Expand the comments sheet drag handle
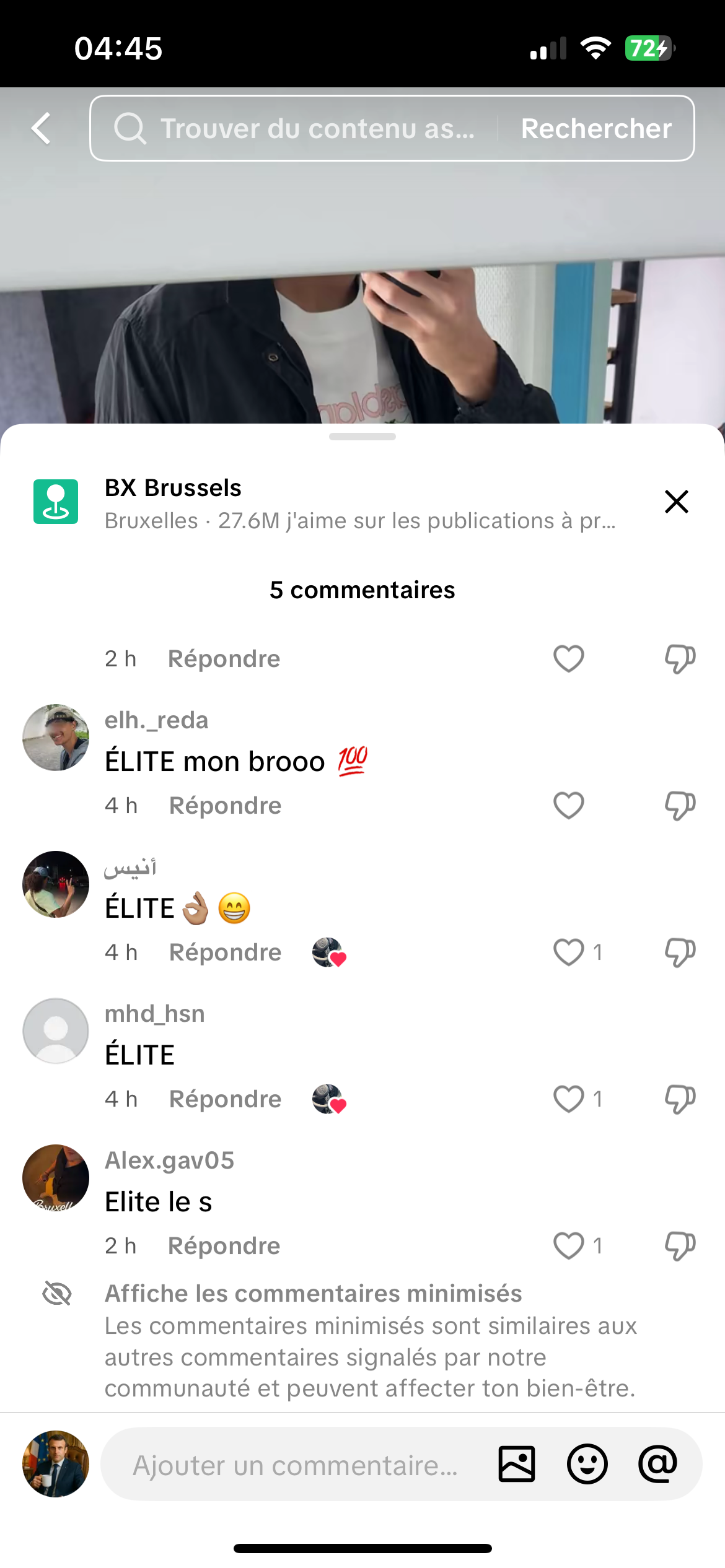Viewport: 725px width, 1568px height. pos(362,436)
